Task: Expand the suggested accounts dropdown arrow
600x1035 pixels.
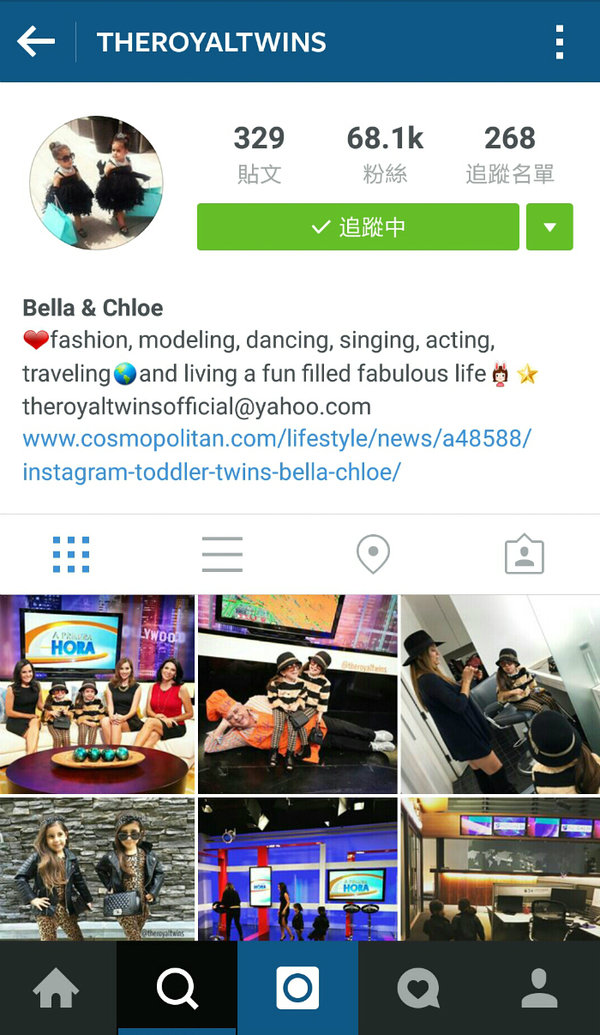Action: [x=549, y=227]
